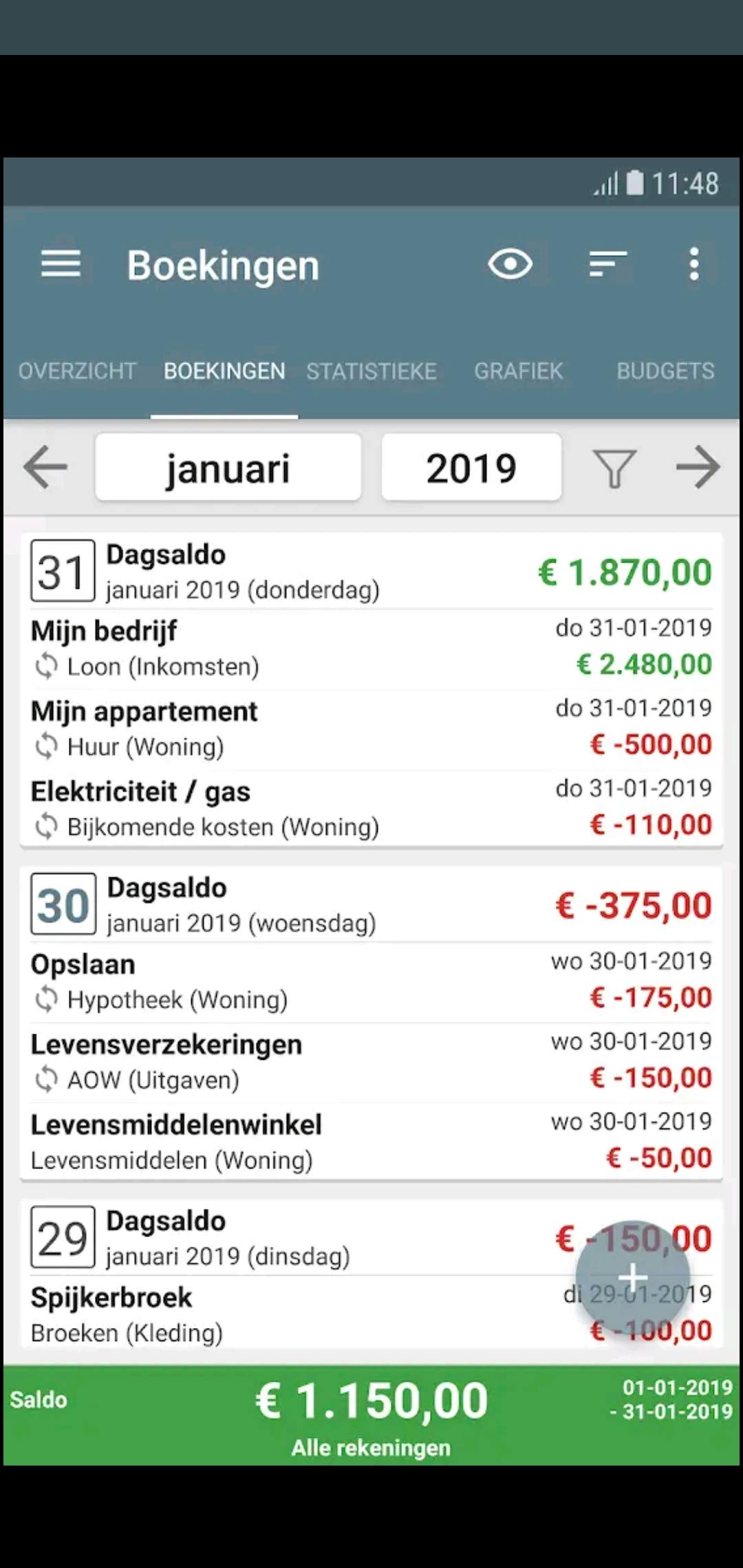This screenshot has width=743, height=1568.
Task: Open the januari month picker
Action: [x=228, y=468]
